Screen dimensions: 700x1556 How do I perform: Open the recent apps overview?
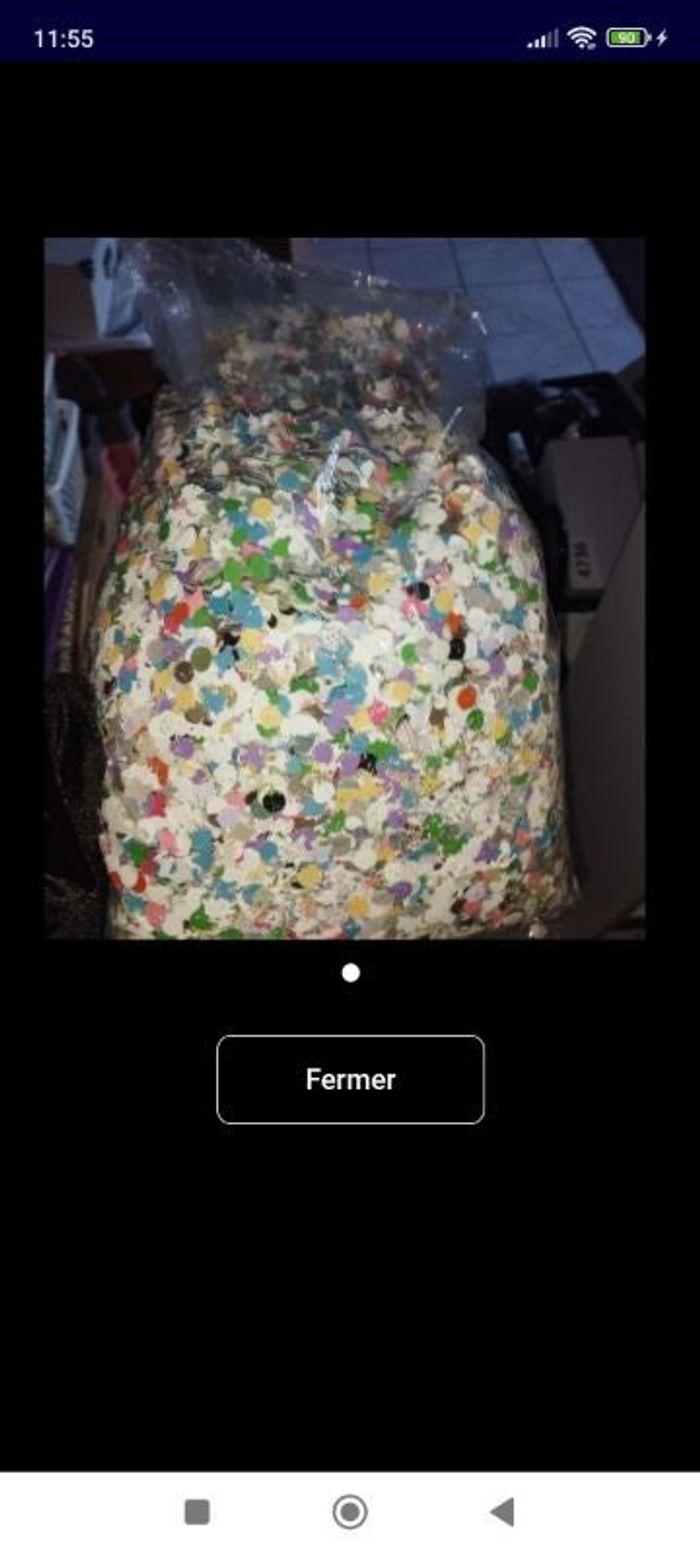tap(197, 1512)
